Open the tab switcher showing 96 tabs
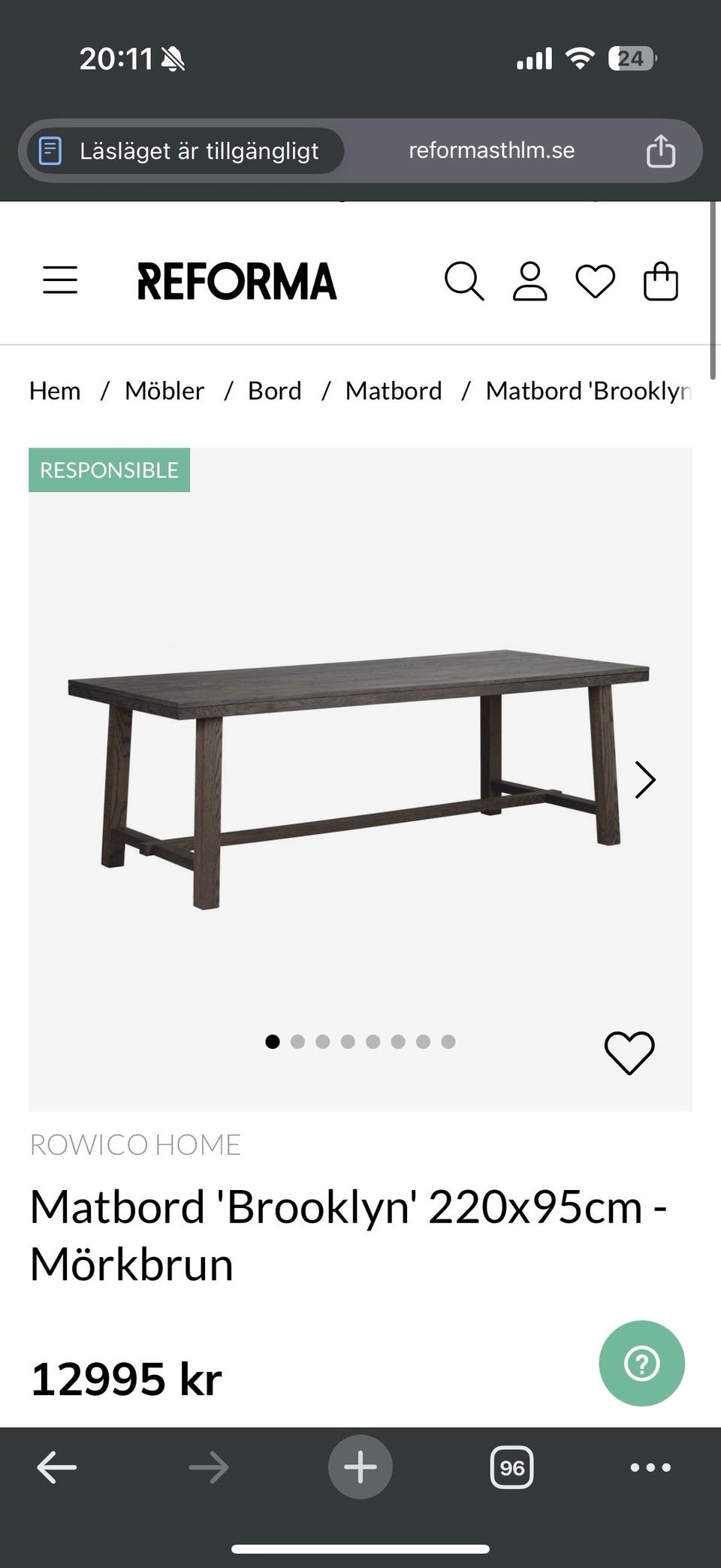721x1568 pixels. coord(511,1467)
